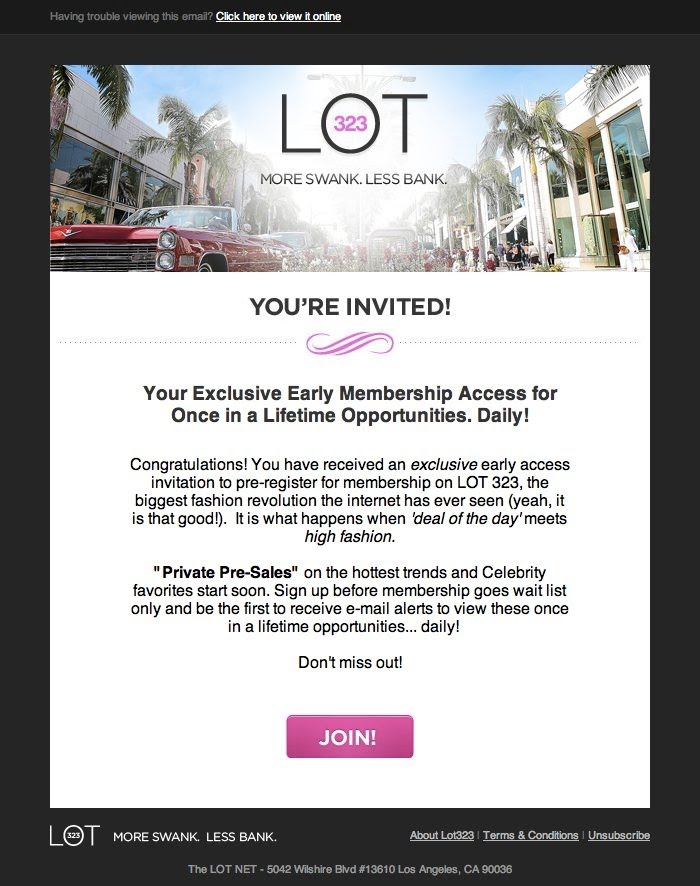View the Terms & Conditions
The width and height of the screenshot is (700, 886).
[530, 835]
